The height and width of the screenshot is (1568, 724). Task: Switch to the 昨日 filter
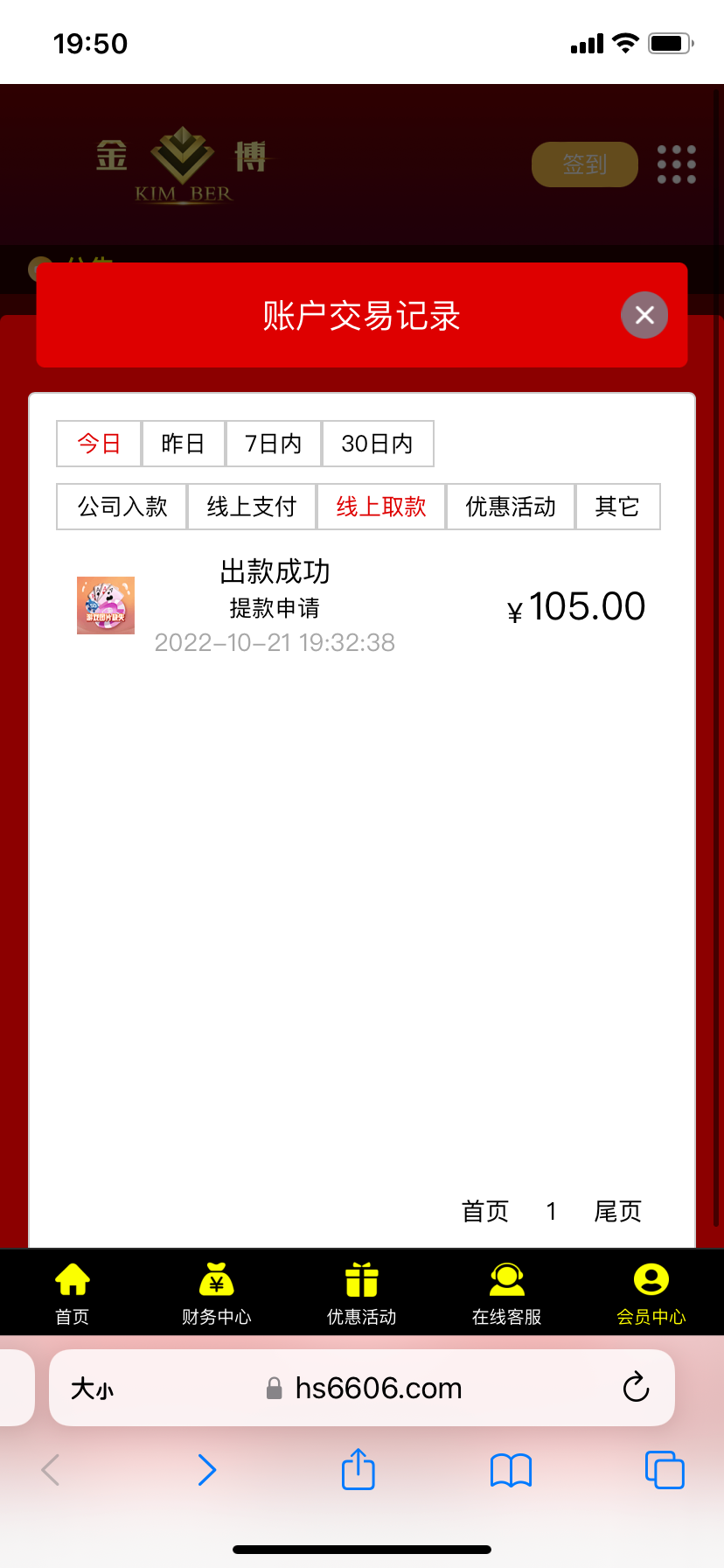183,444
